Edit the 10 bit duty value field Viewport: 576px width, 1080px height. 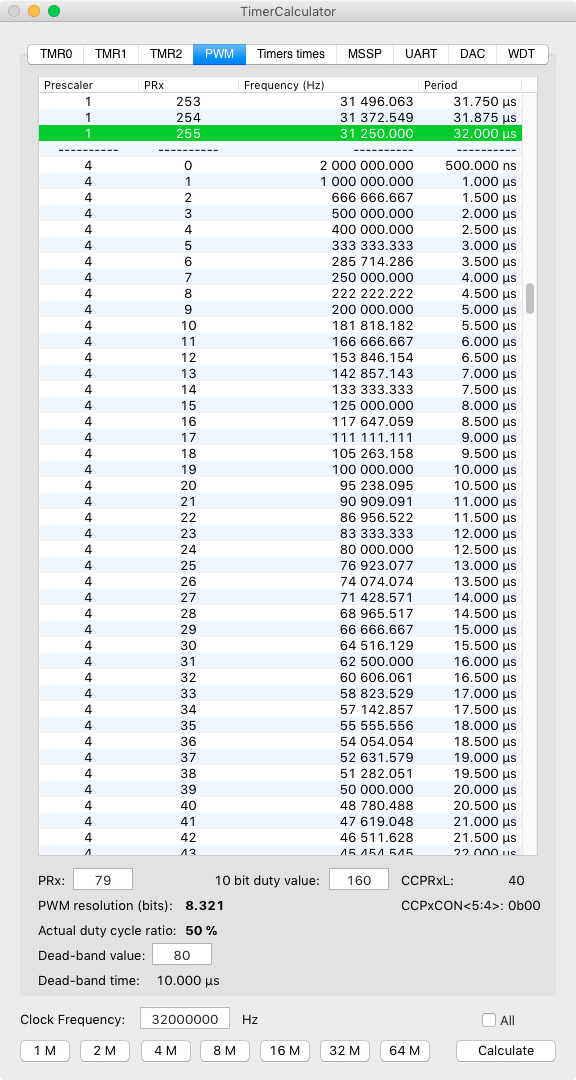[358, 880]
